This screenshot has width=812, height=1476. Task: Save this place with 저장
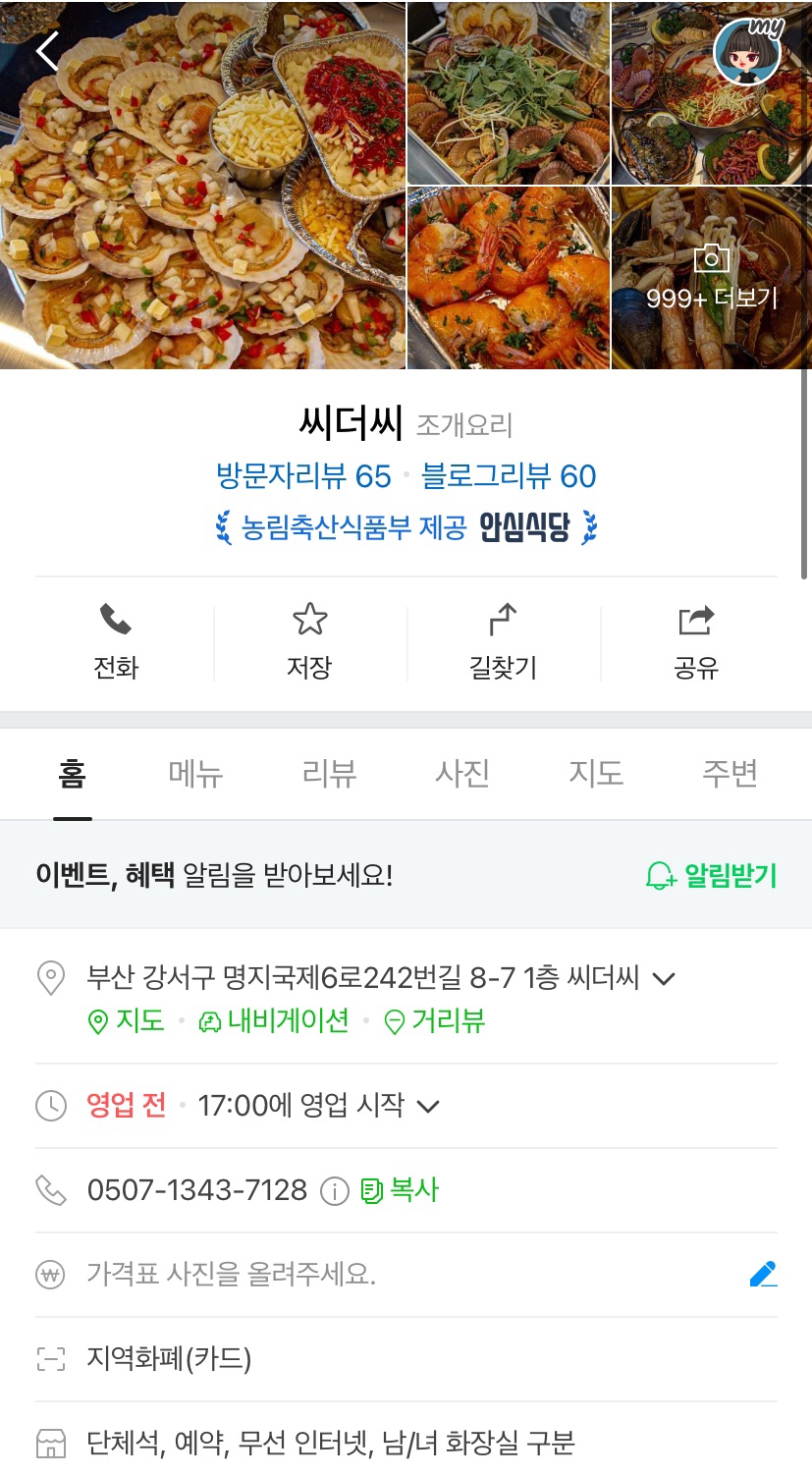coord(309,642)
